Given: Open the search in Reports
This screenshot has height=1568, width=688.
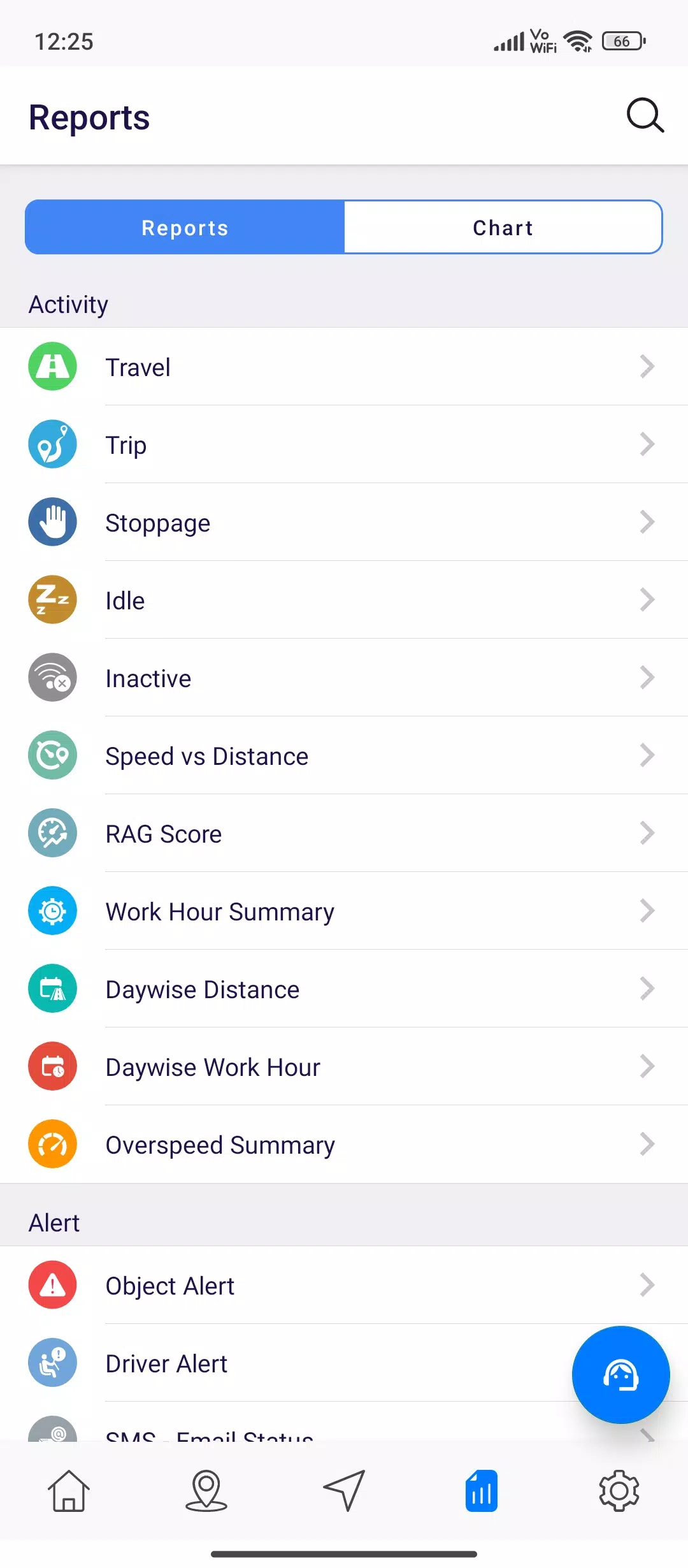Looking at the screenshot, I should tap(645, 115).
